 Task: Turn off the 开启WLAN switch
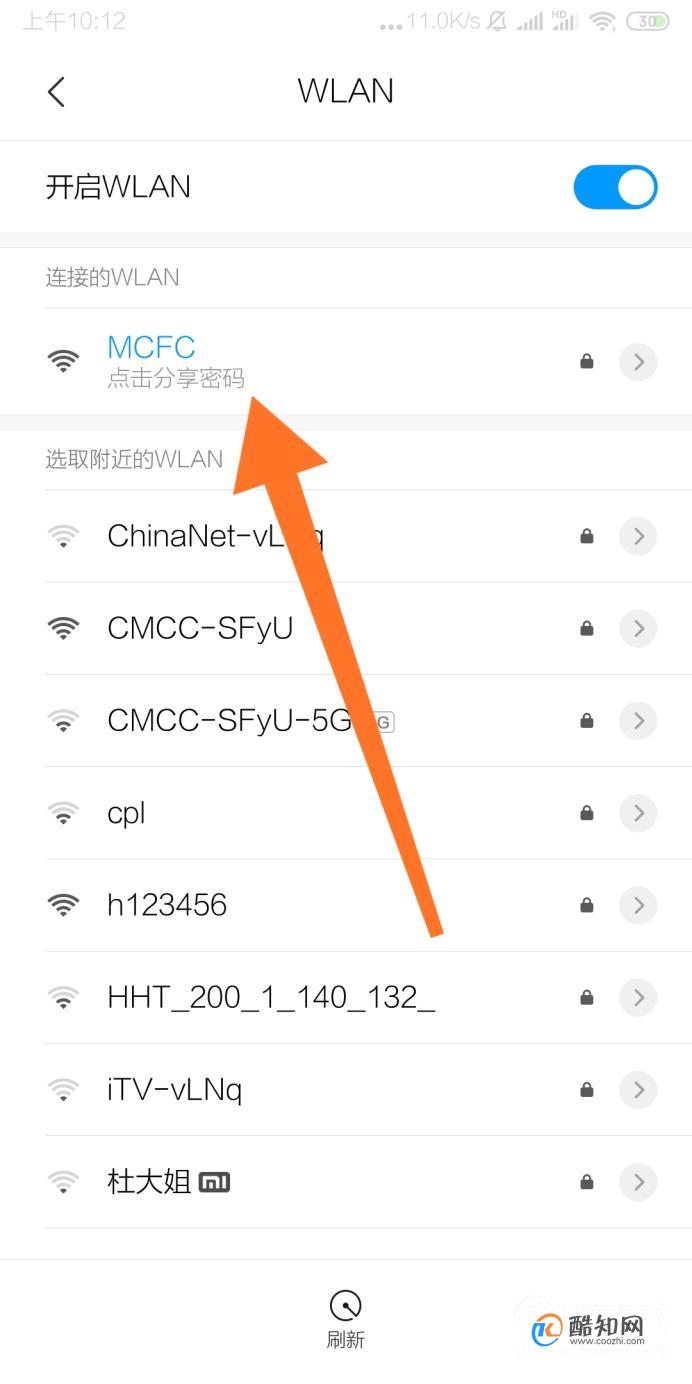pyautogui.click(x=615, y=187)
